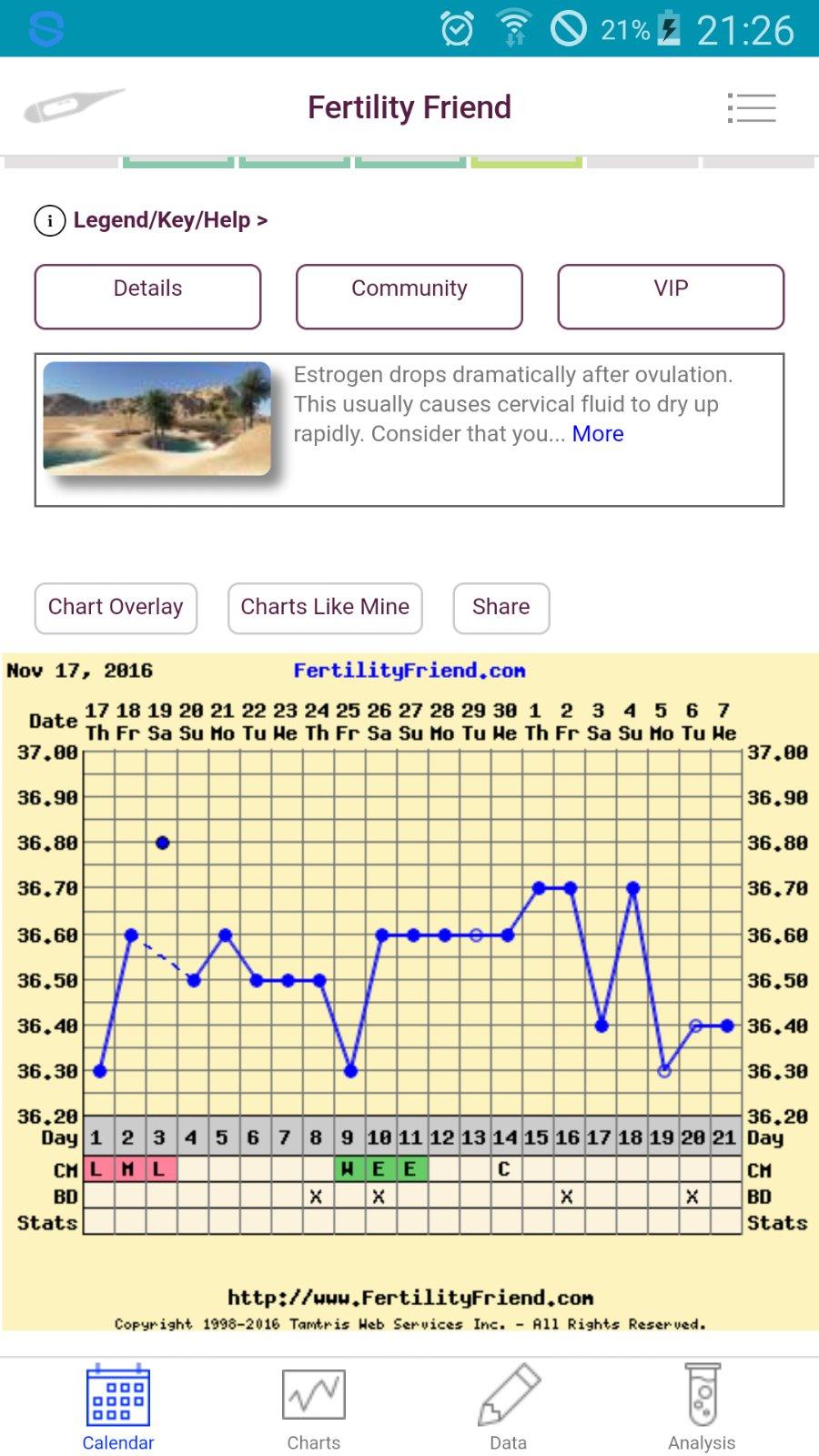Tap the thermometer icon in the header
Image resolution: width=819 pixels, height=1456 pixels.
pyautogui.click(x=73, y=106)
